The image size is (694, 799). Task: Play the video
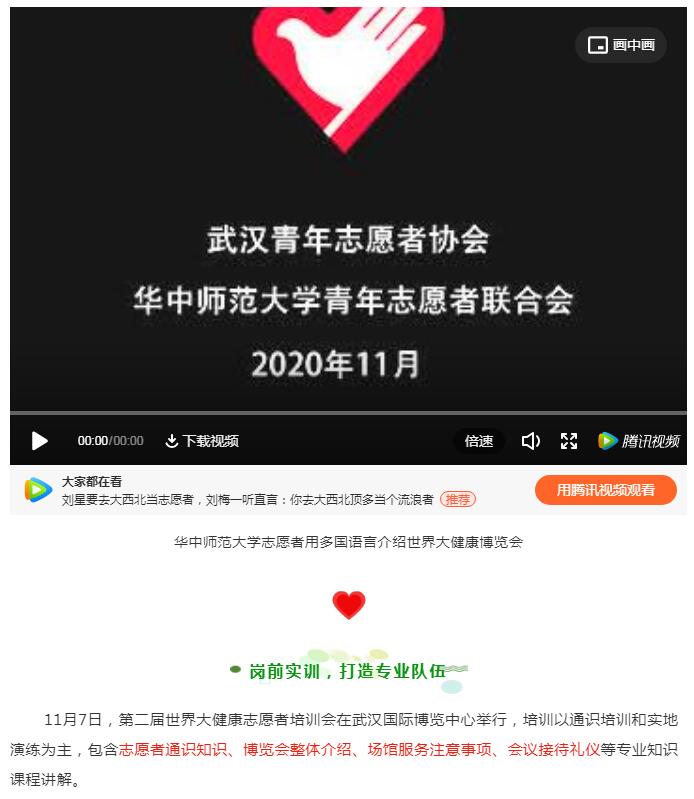tap(39, 441)
